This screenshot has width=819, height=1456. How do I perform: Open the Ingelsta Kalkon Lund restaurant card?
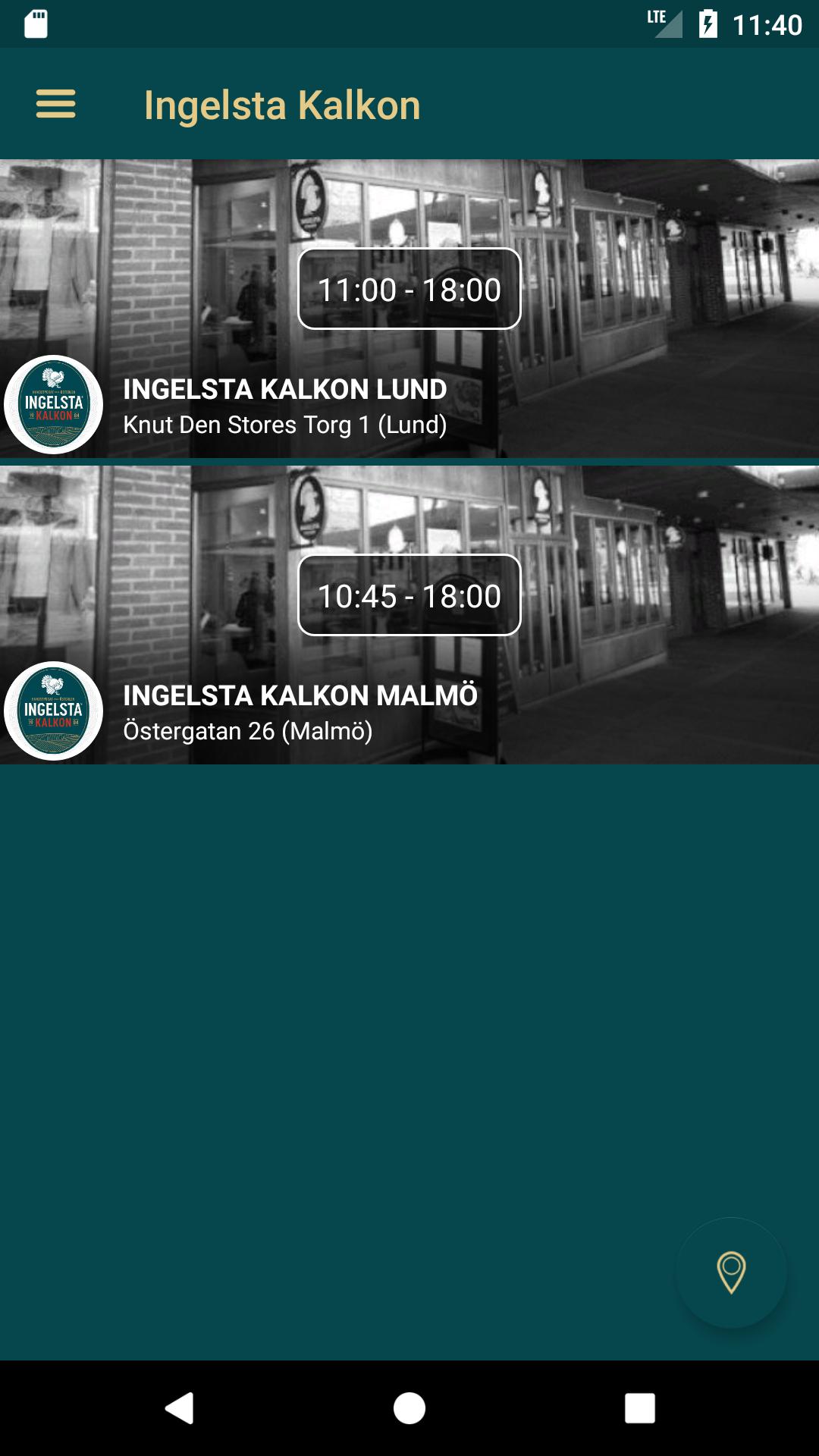coord(409,309)
